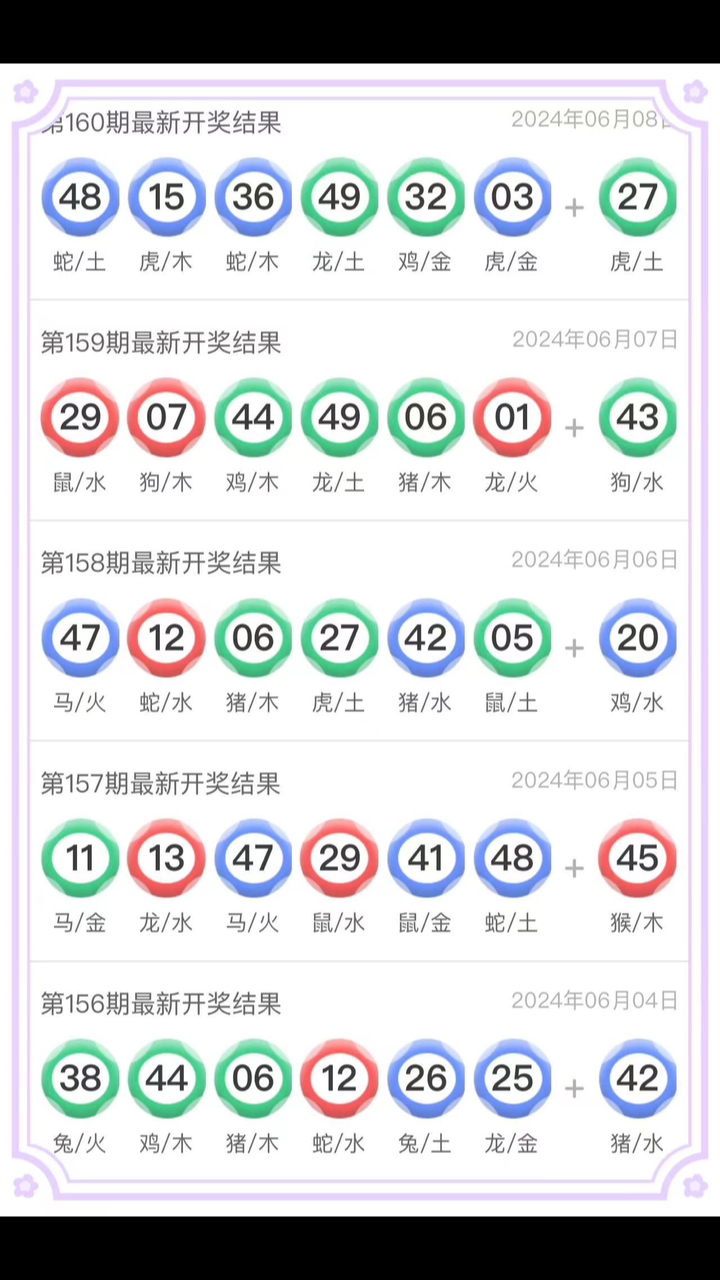Click the plus sign in period 156 row
Viewport: 720px width, 1280px height.
pyautogui.click(x=574, y=1088)
